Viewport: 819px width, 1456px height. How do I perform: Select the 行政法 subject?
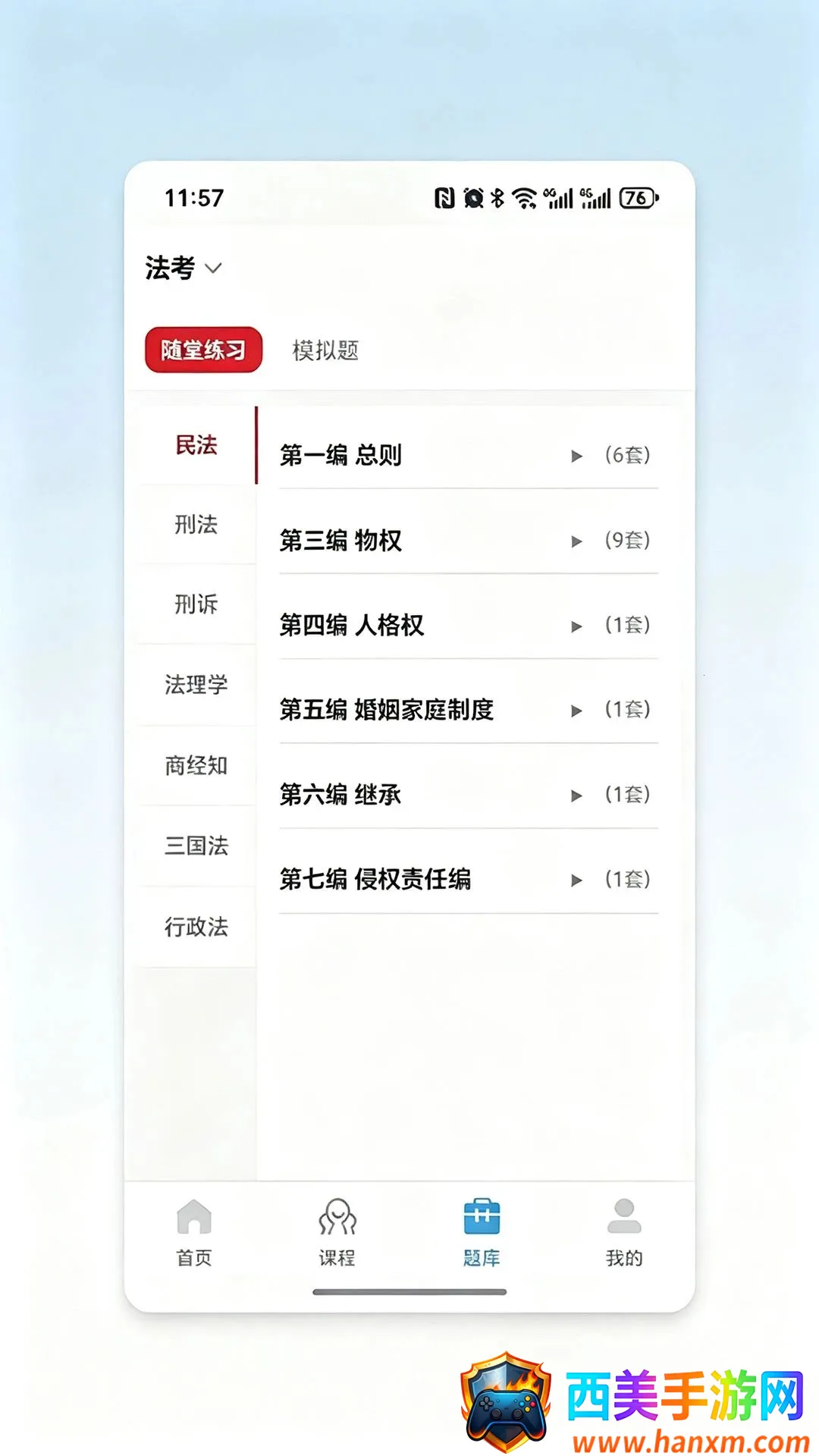196,927
